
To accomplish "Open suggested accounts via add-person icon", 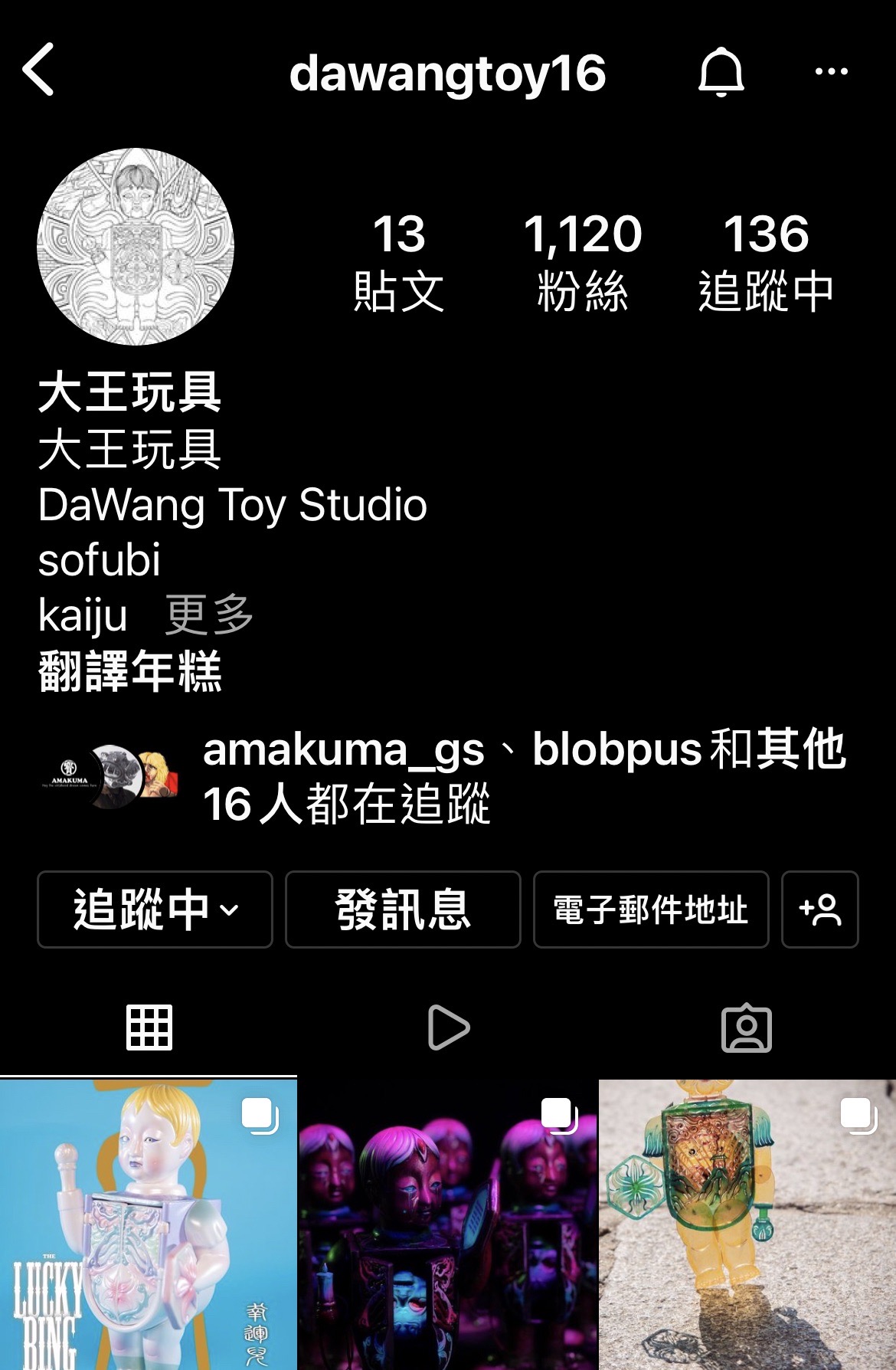I will click(x=819, y=910).
